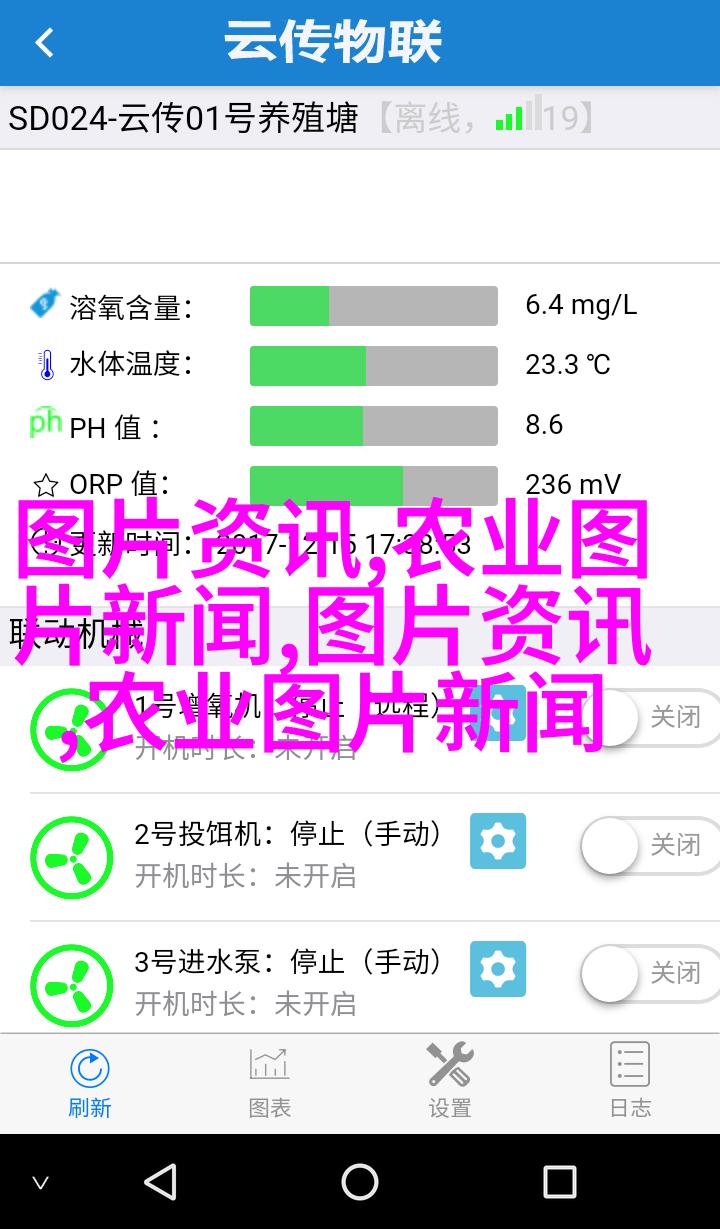Open the 日志 logs tab
The width and height of the screenshot is (720, 1229).
click(630, 1081)
